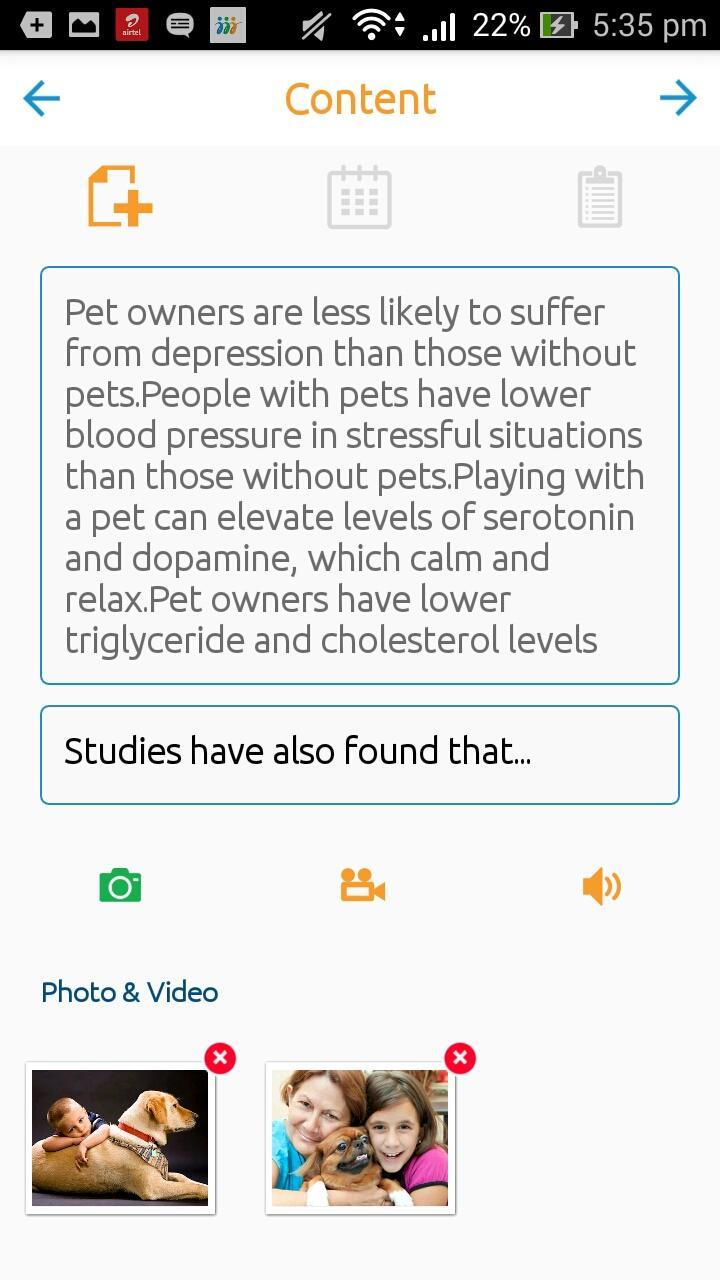Screen dimensions: 720x1280
Task: Add a photo with the camera icon
Action: tap(120, 886)
